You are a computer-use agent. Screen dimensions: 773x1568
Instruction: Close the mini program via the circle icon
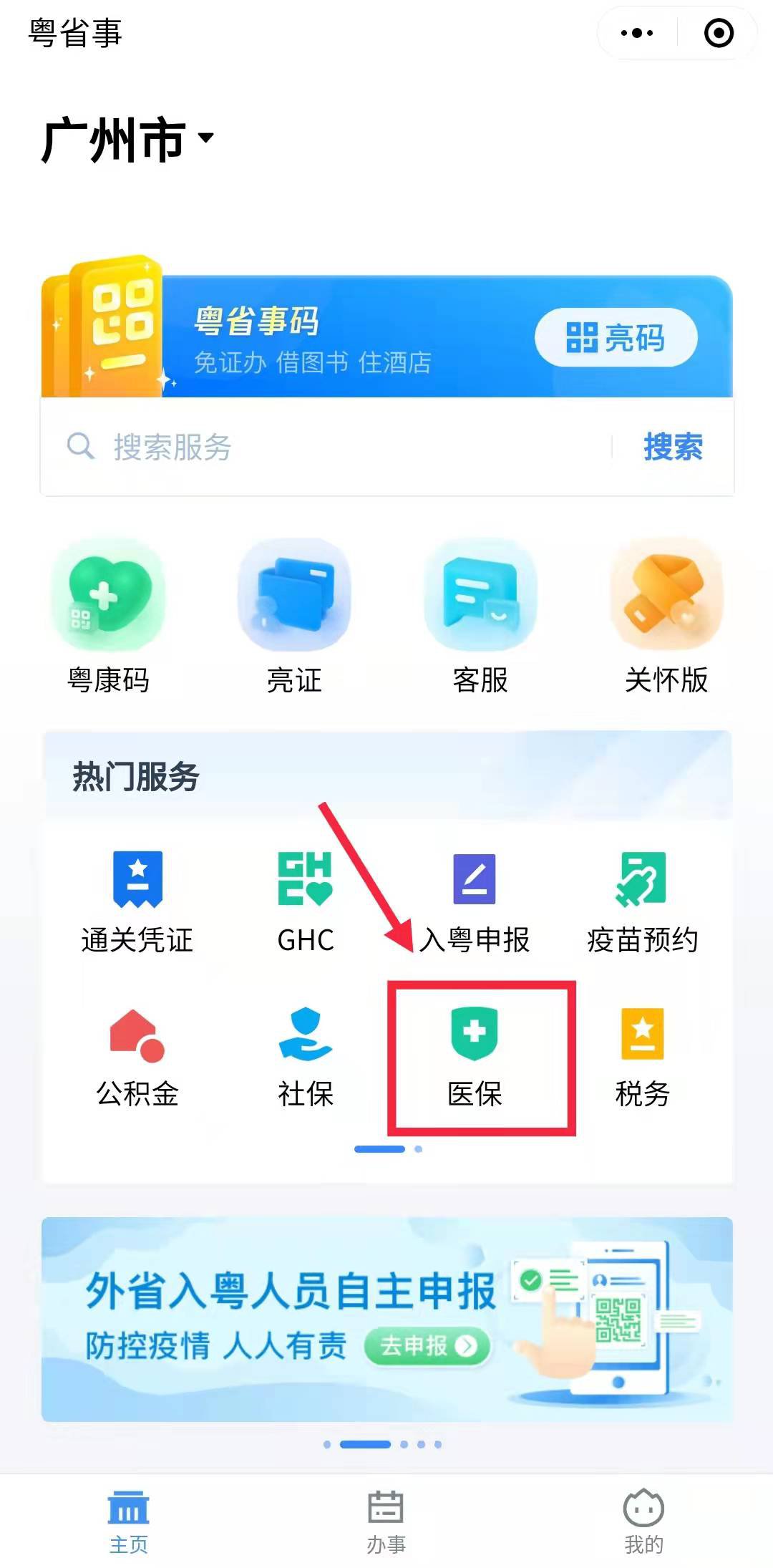pos(719,33)
